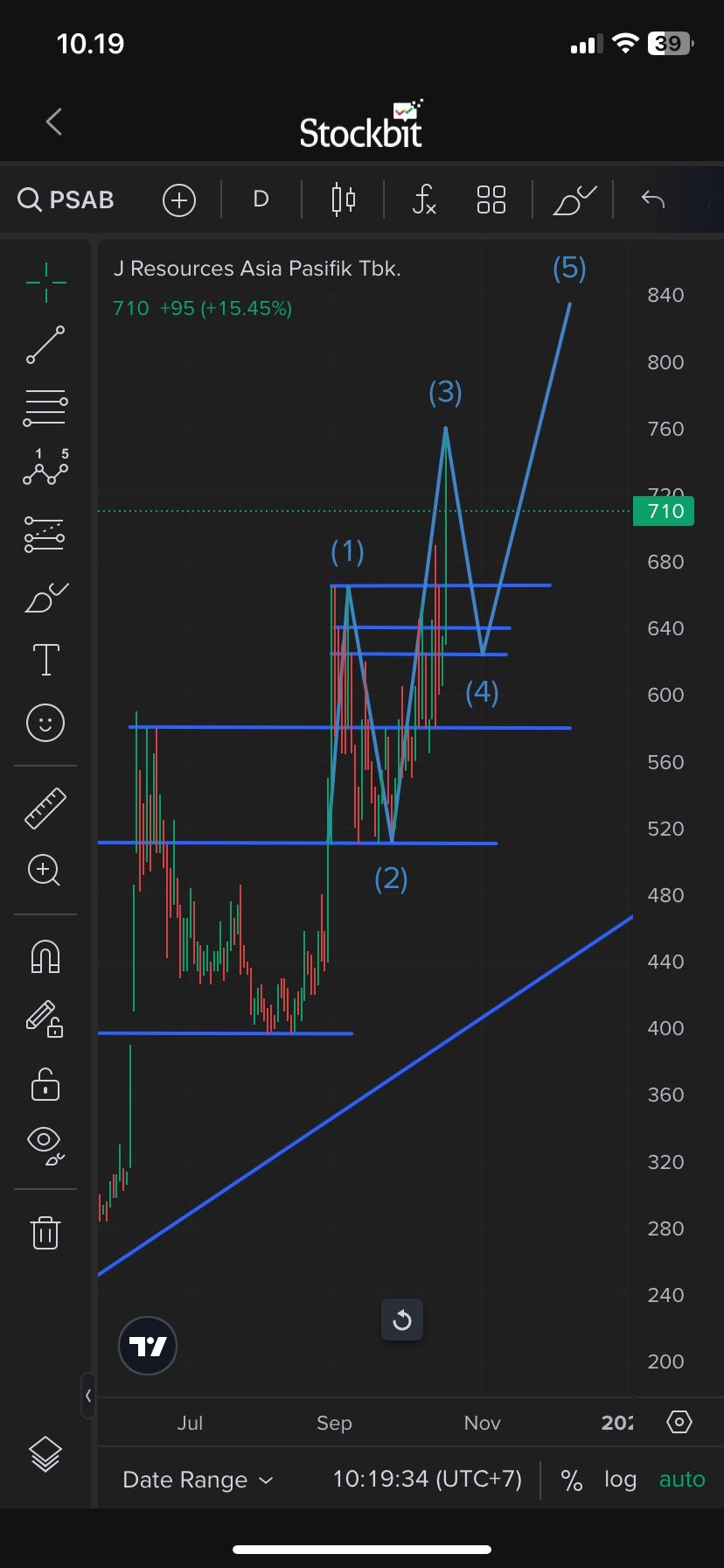Undo the last chart action
This screenshot has width=724, height=1568.
click(653, 199)
